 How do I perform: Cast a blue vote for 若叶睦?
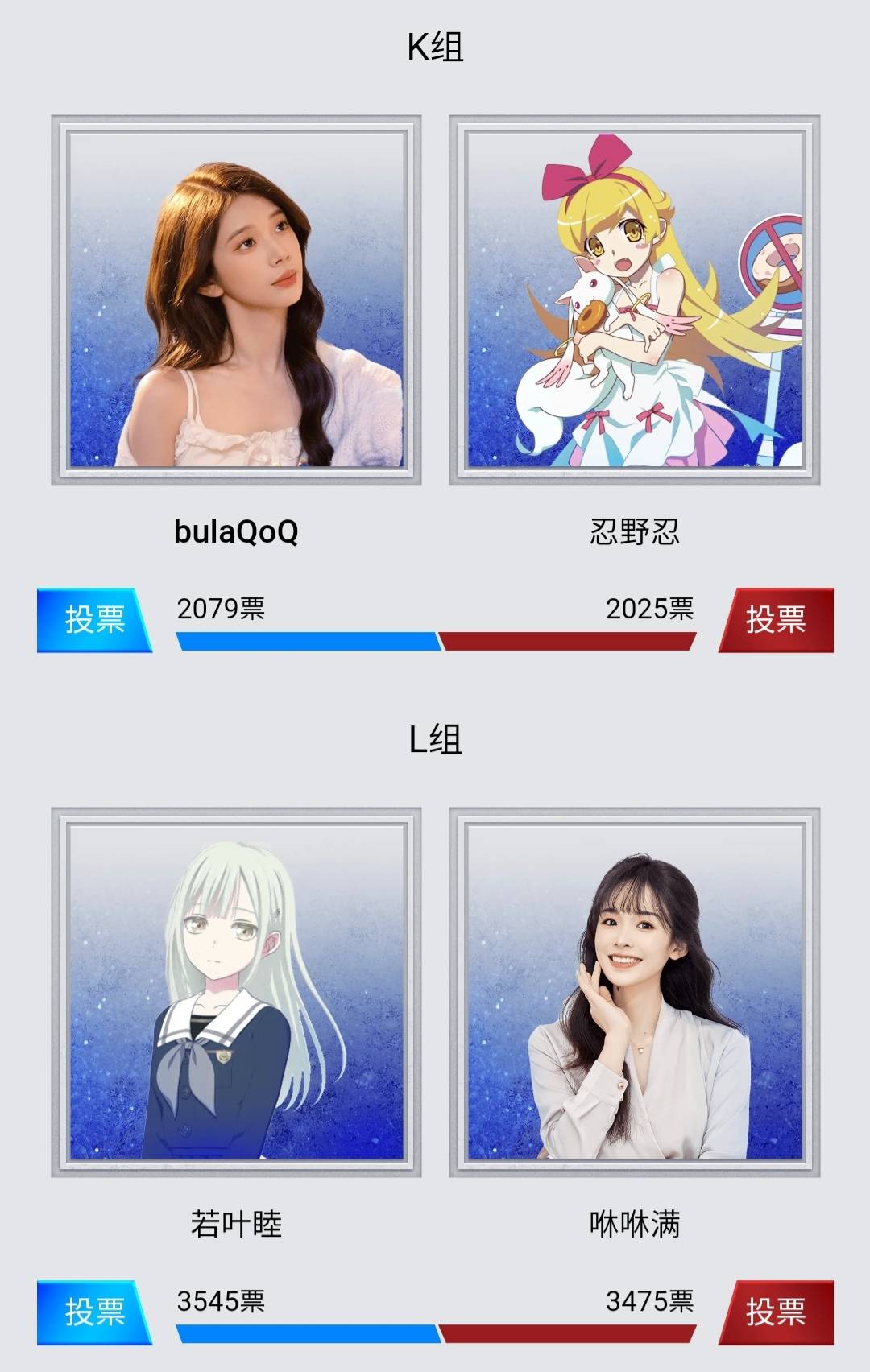click(93, 1312)
